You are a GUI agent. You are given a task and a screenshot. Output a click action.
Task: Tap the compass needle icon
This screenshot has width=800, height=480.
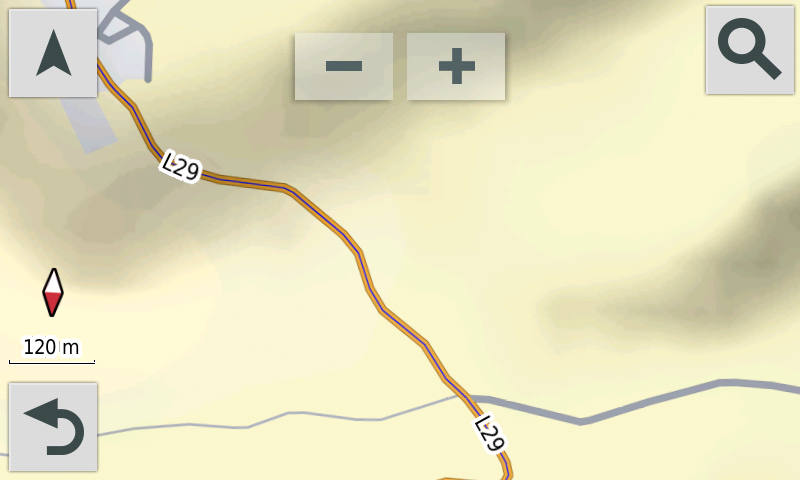pos(53,292)
